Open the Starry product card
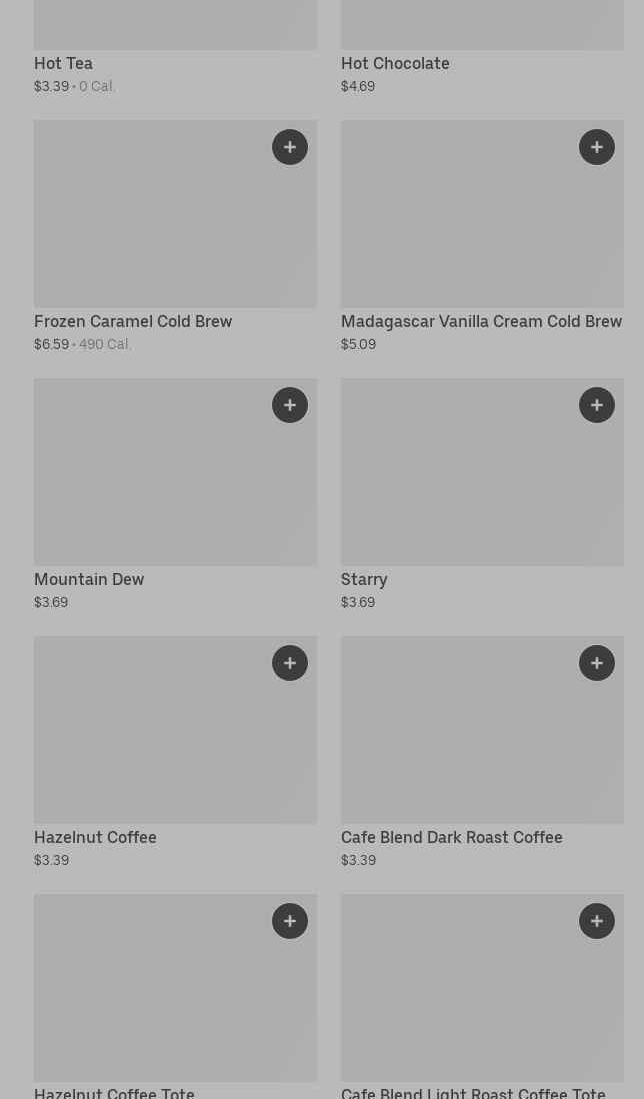The height and width of the screenshot is (1099, 644). (x=482, y=494)
